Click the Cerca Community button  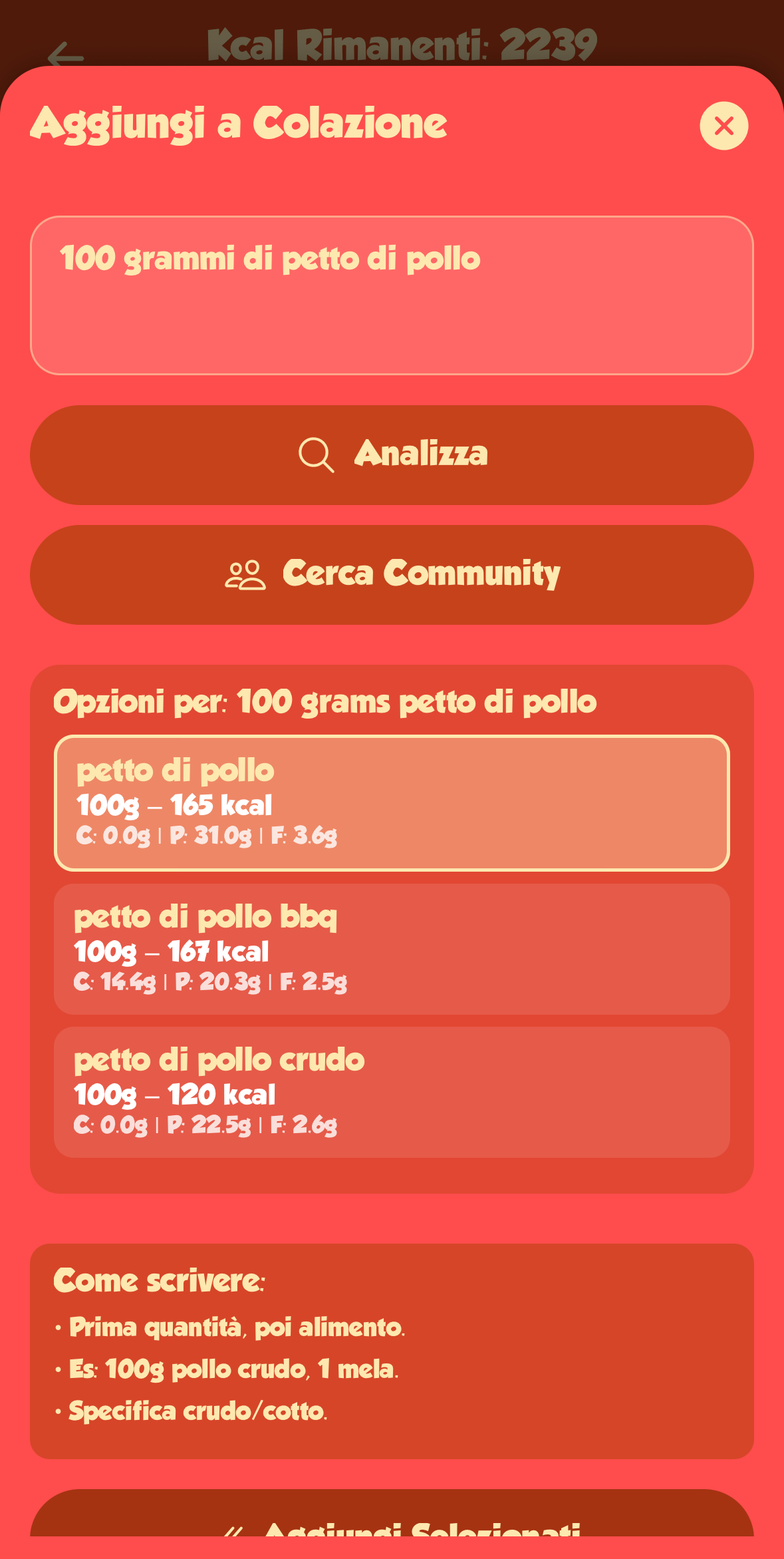pyautogui.click(x=392, y=574)
